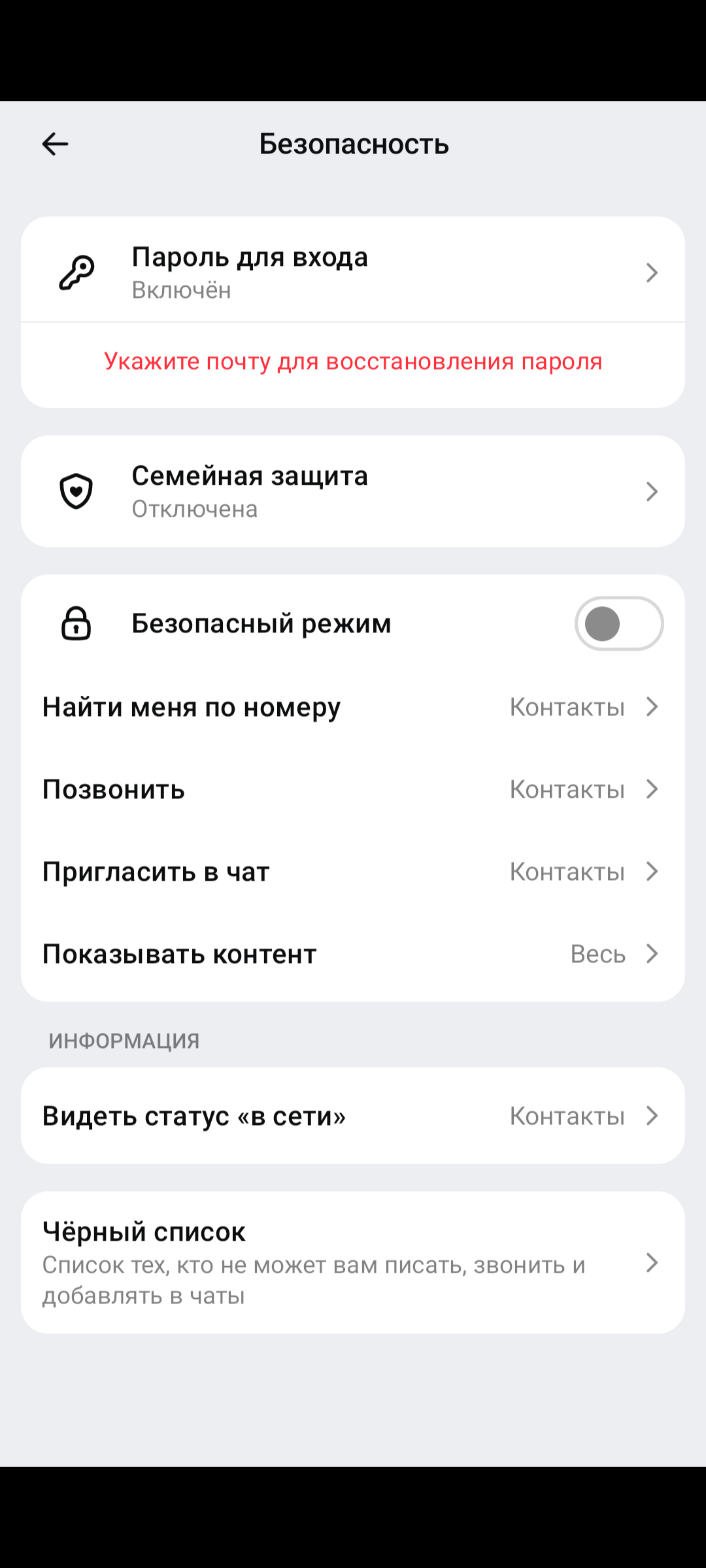Screen dimensions: 706x1568
Task: Open the Позвонить privacy option
Action: click(353, 789)
